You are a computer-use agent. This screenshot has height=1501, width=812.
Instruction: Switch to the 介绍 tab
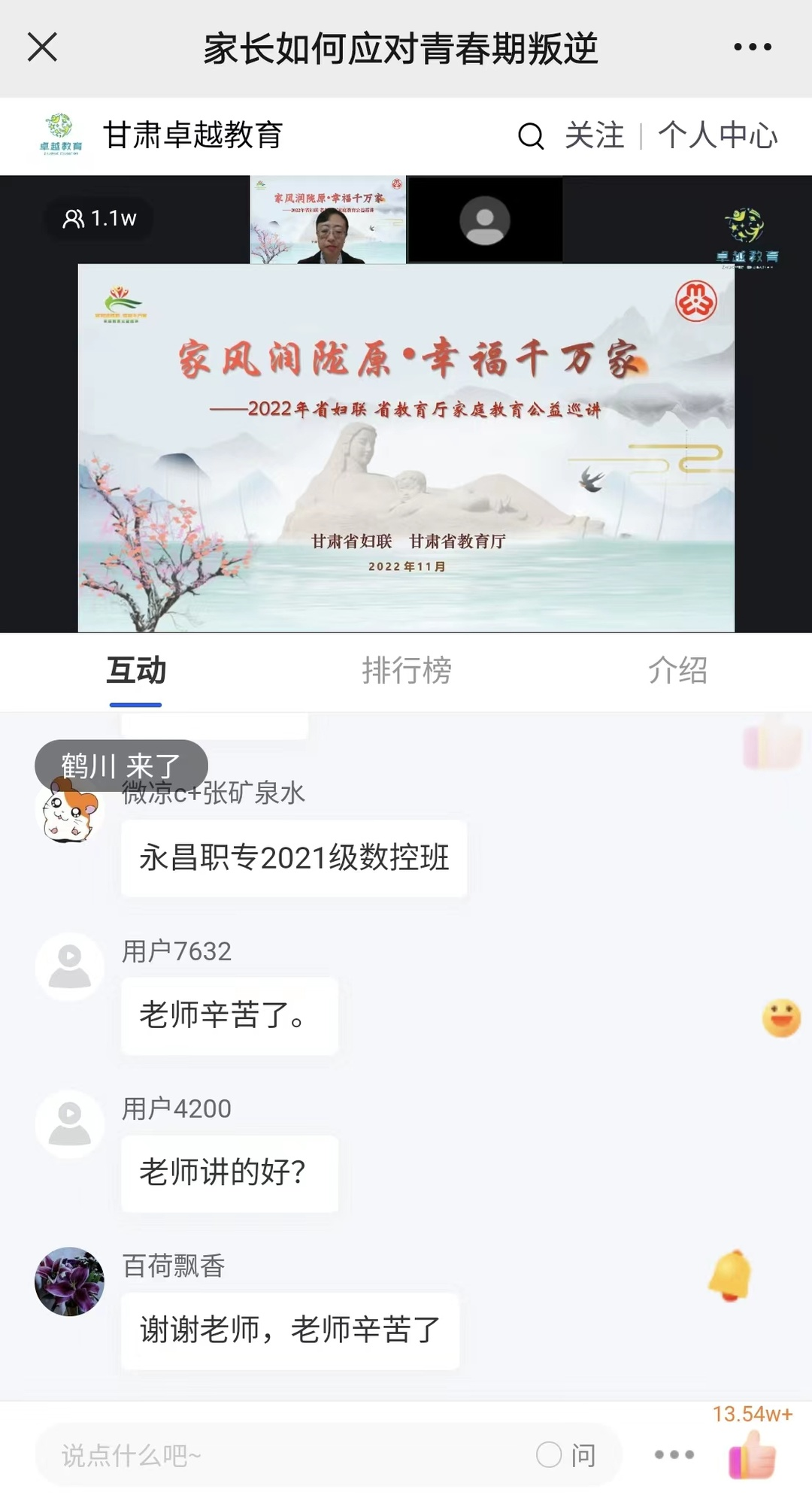pos(677,670)
